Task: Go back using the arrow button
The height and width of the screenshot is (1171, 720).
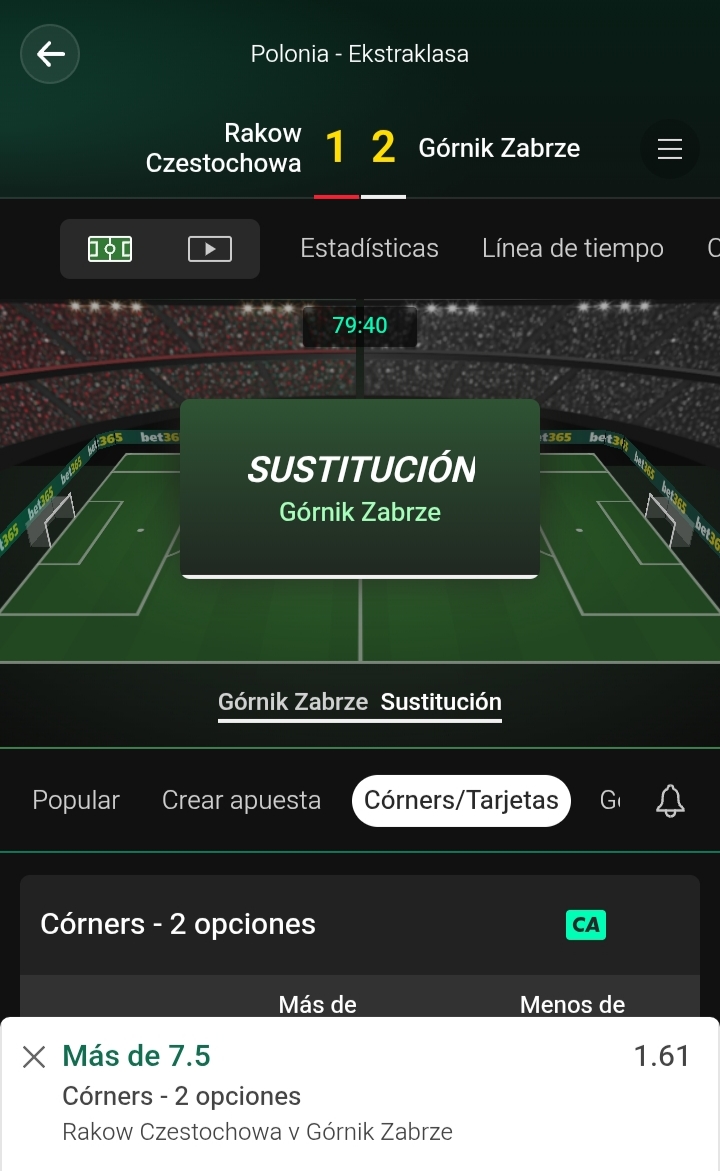Action: 50,54
